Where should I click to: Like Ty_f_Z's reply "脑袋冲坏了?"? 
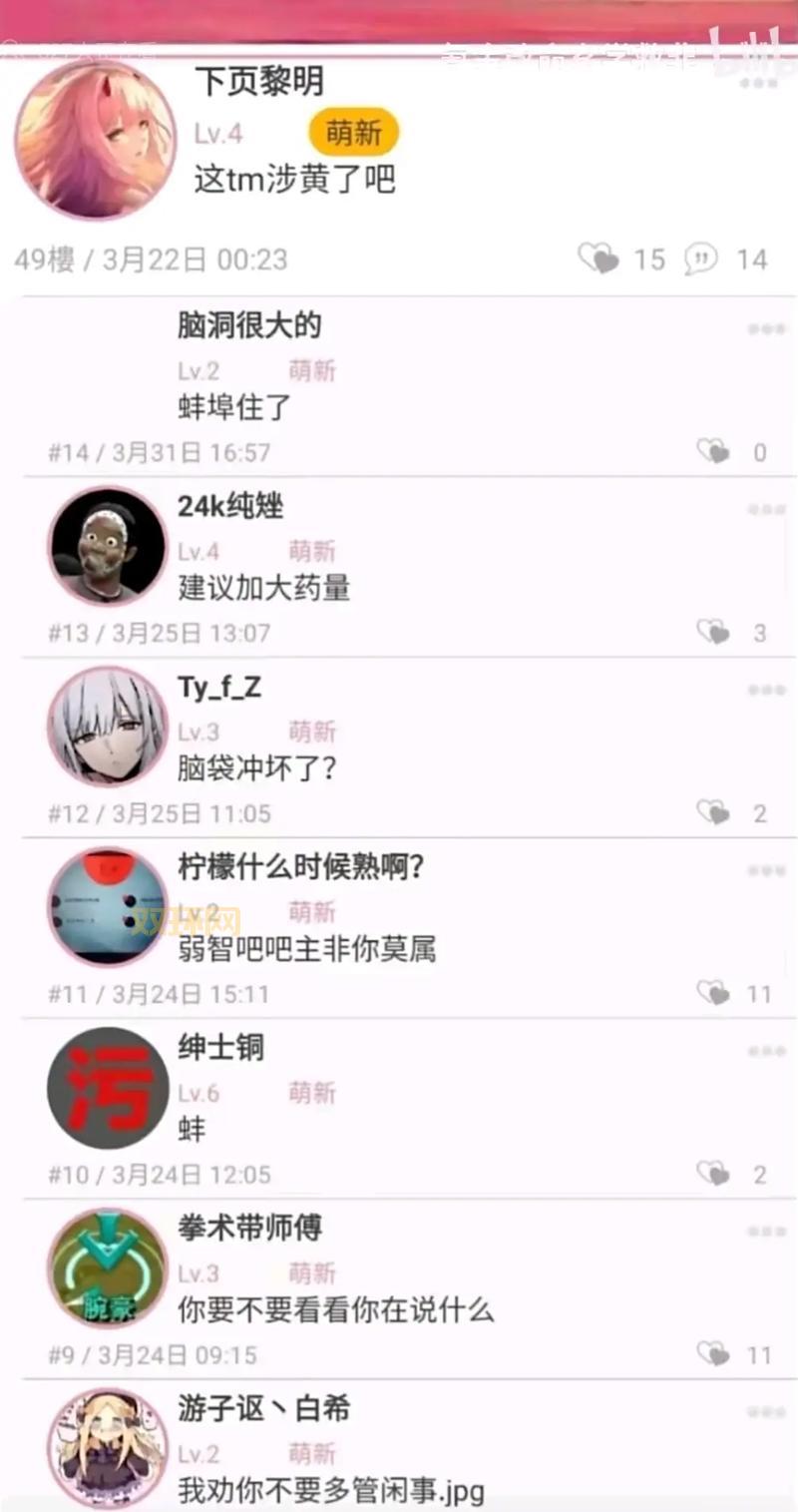point(712,812)
